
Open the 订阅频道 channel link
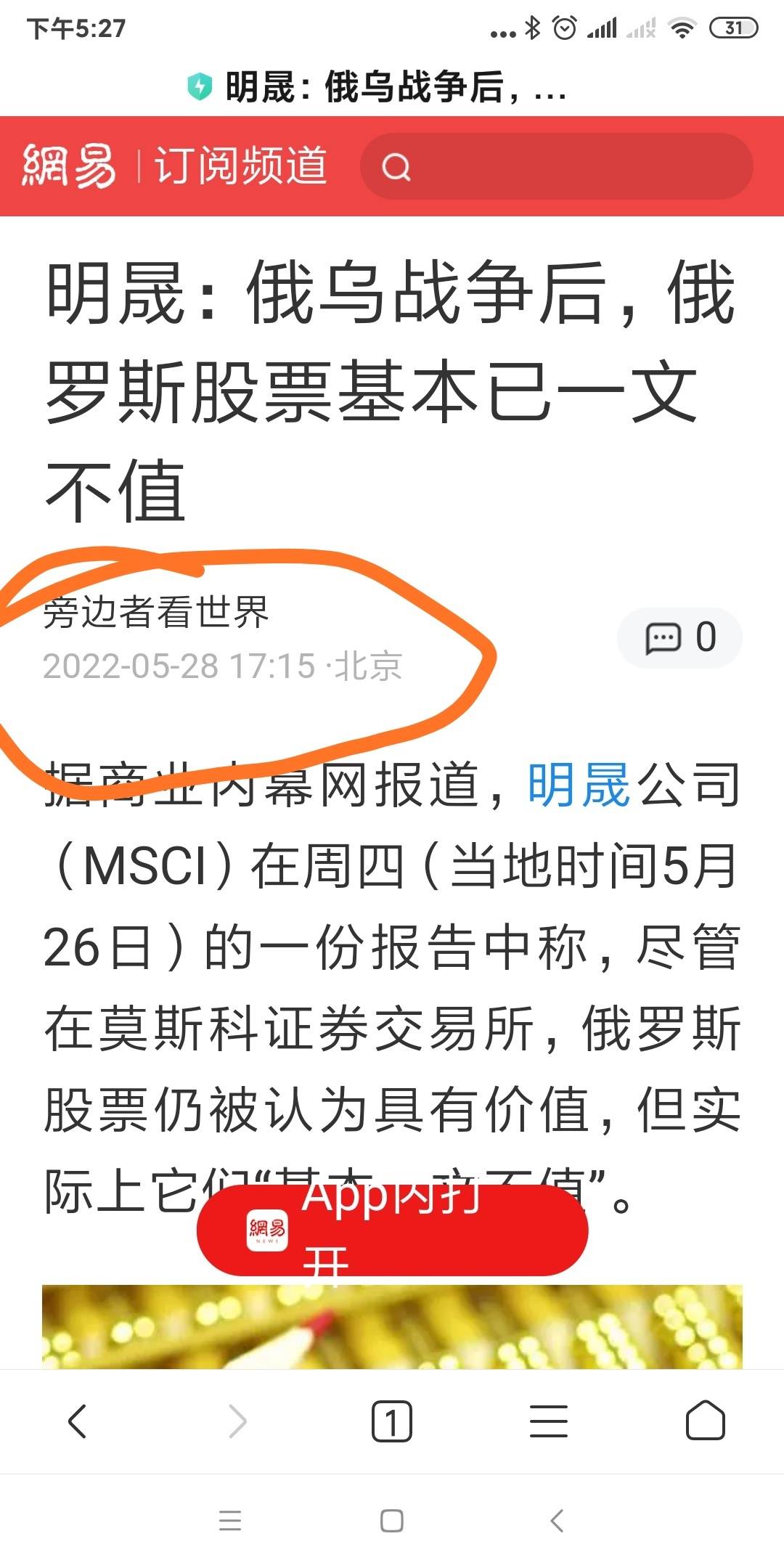[240, 166]
